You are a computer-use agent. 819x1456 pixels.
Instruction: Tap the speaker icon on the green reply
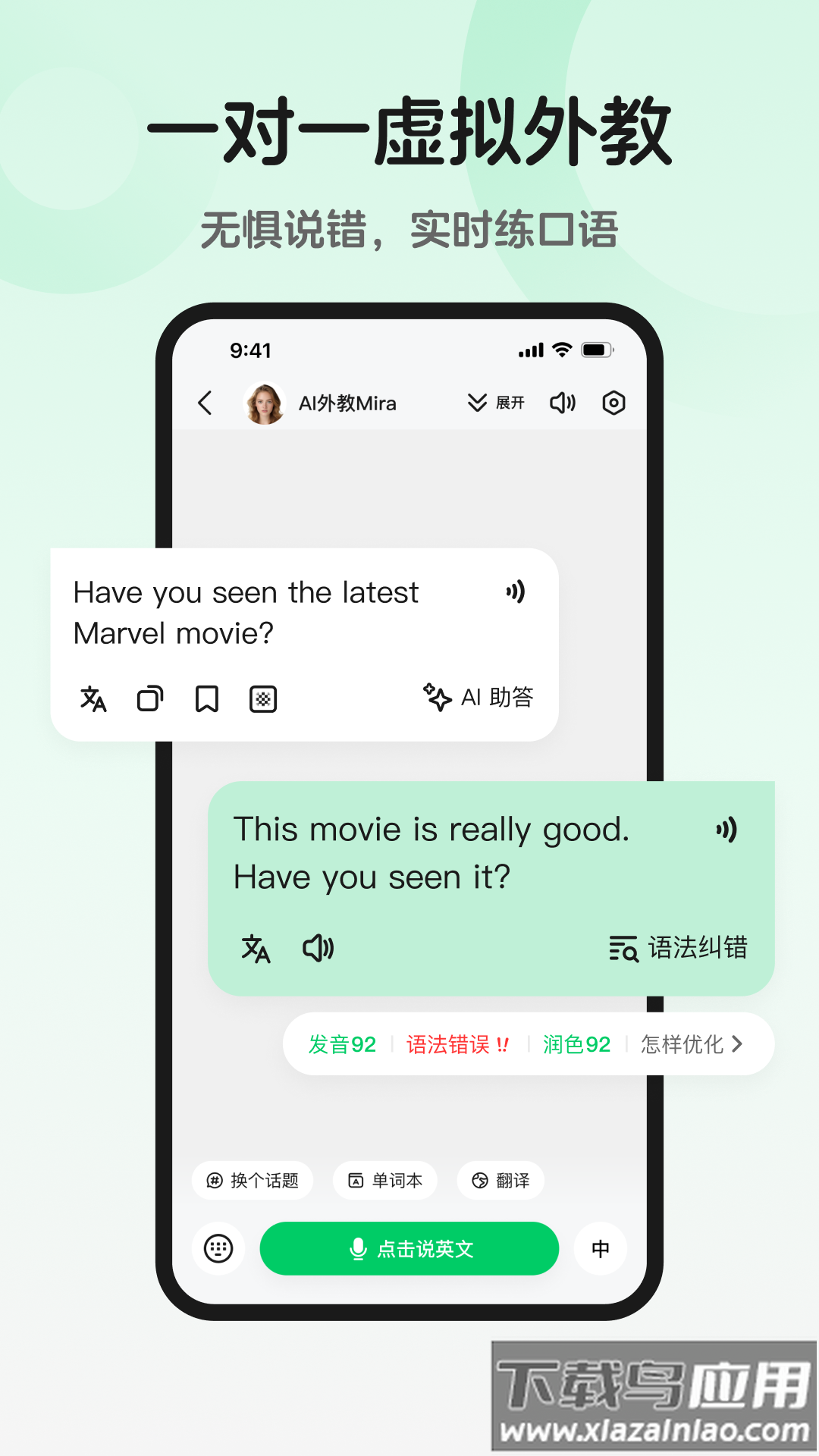318,948
